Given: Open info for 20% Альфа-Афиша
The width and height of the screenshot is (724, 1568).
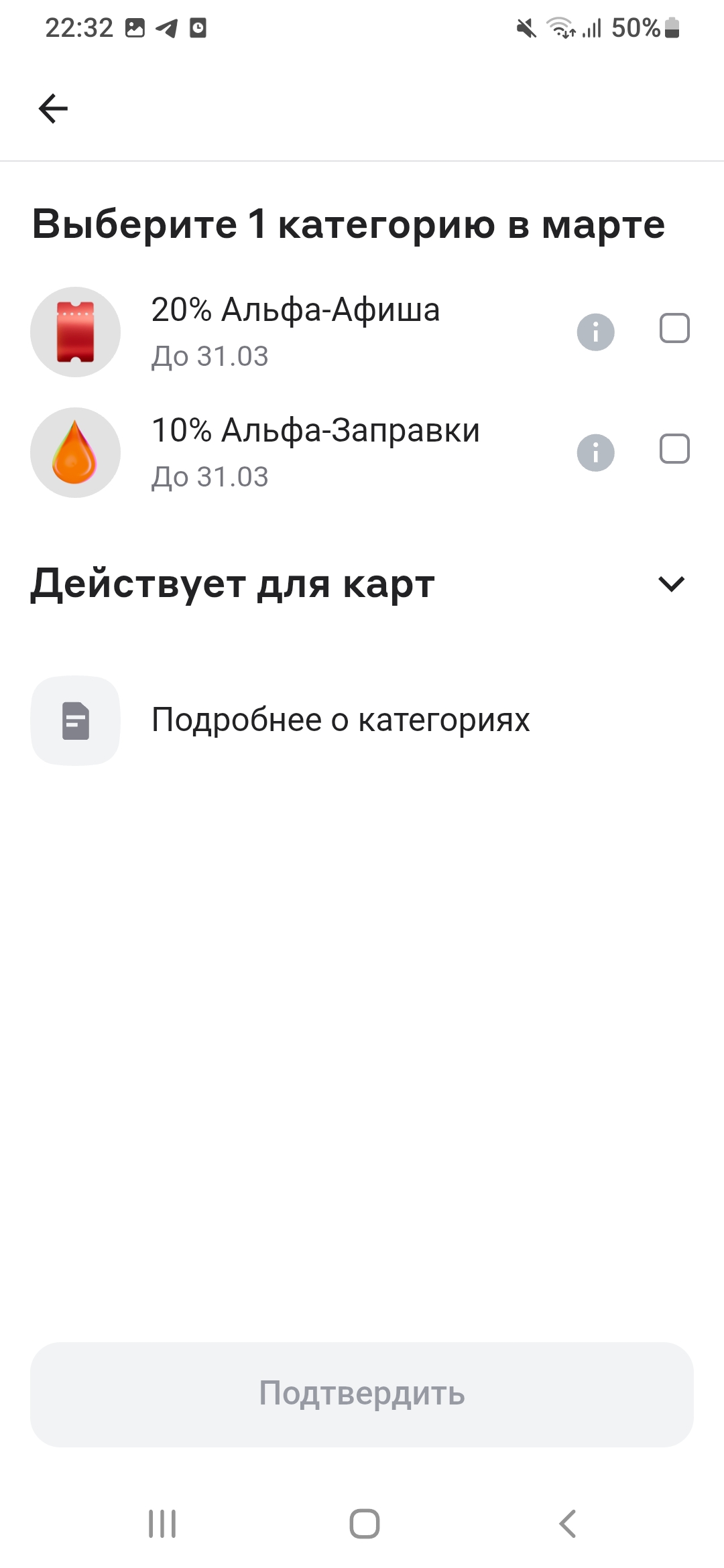Looking at the screenshot, I should click(x=595, y=332).
